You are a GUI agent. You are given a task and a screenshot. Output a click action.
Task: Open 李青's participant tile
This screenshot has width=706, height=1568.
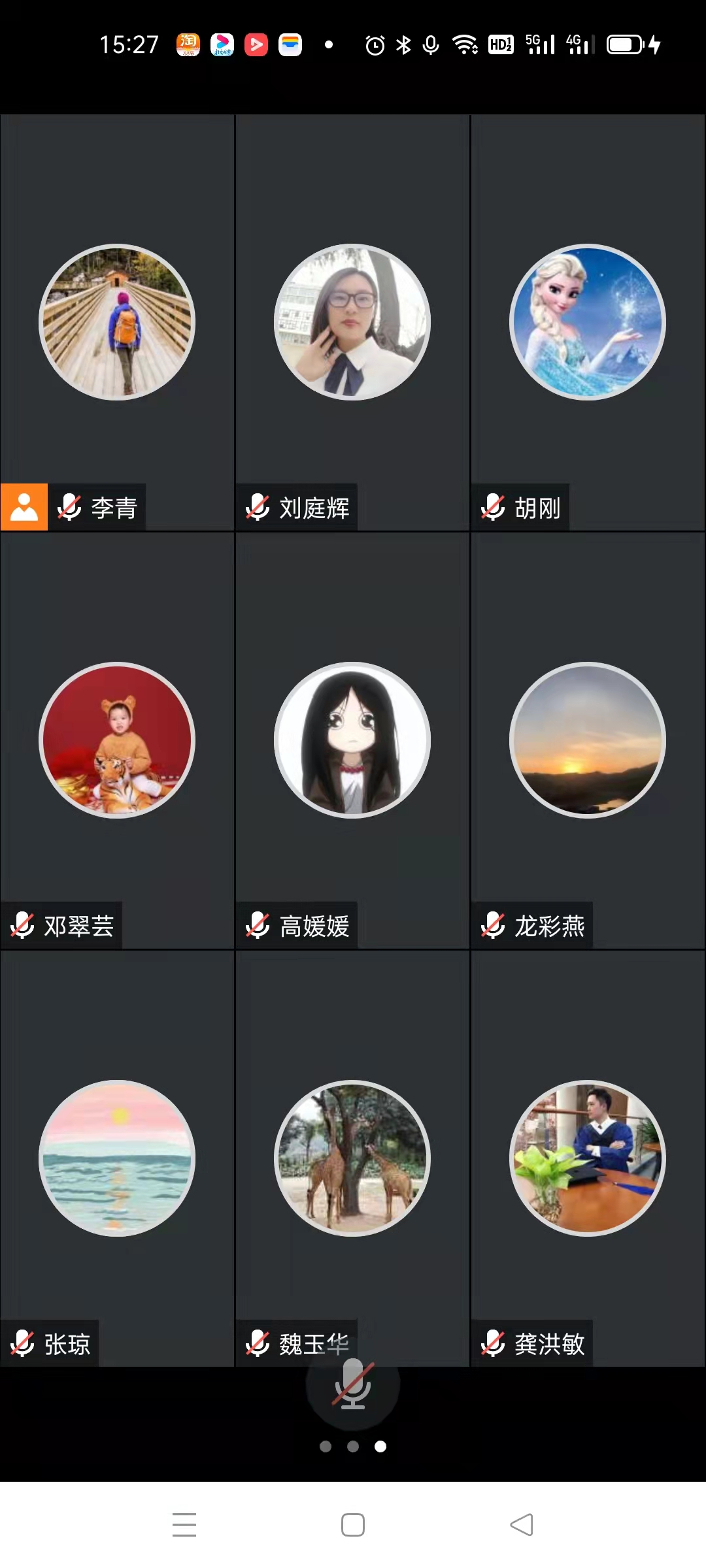(x=118, y=322)
